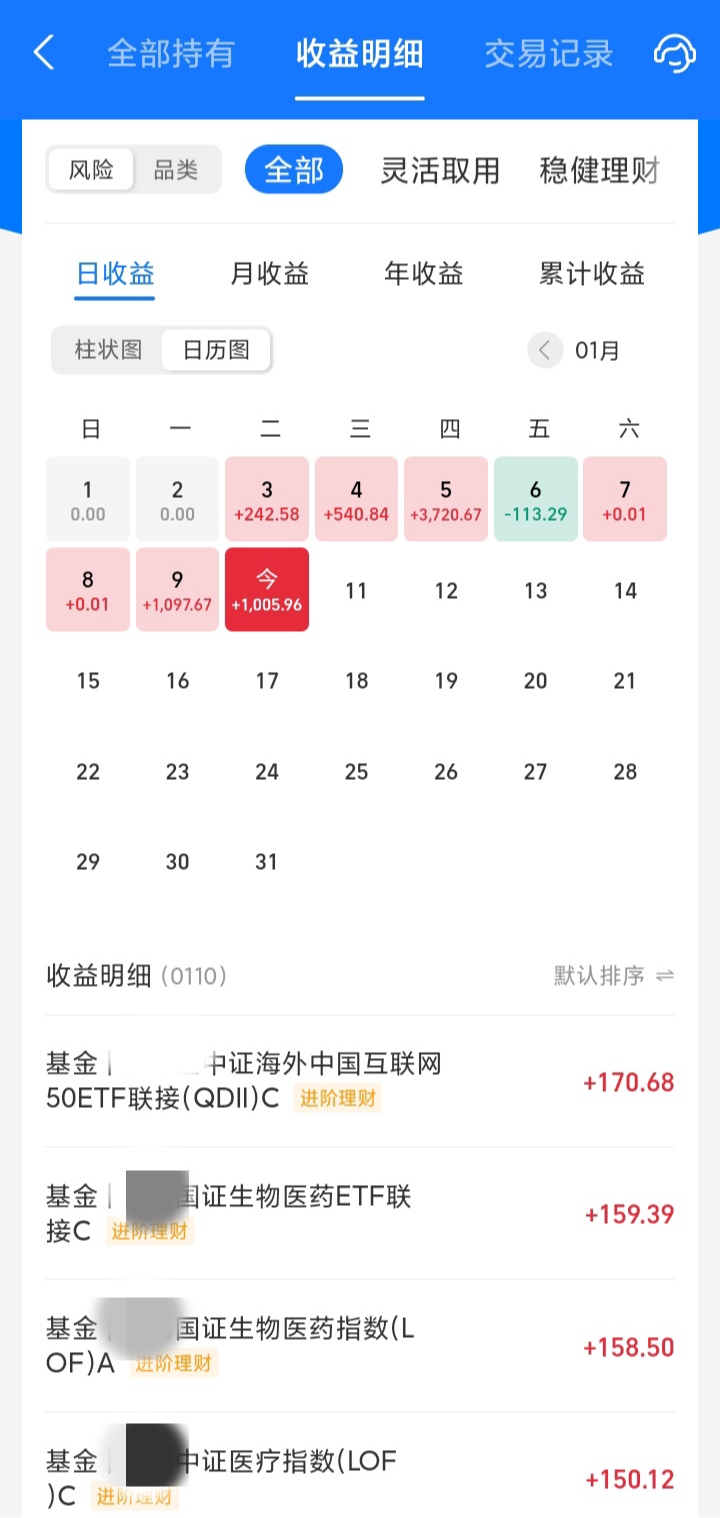
Task: Switch to the 交易记录 tab
Action: point(548,54)
